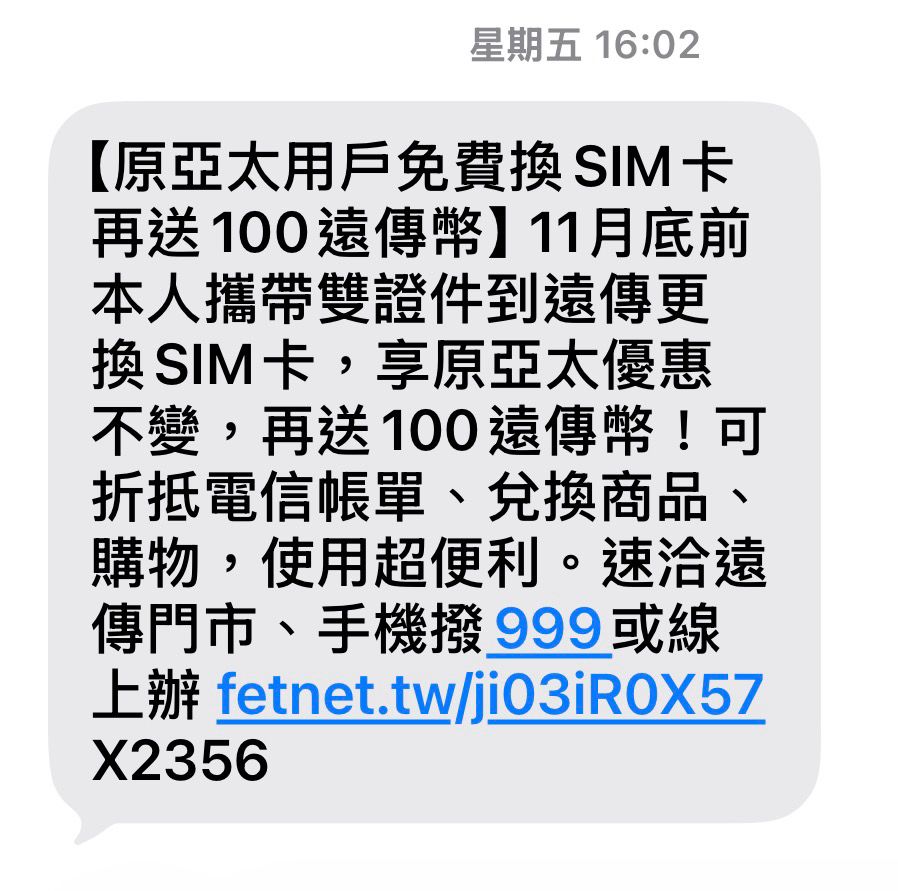
Task: Dial the 999 phone number link
Action: click(548, 630)
